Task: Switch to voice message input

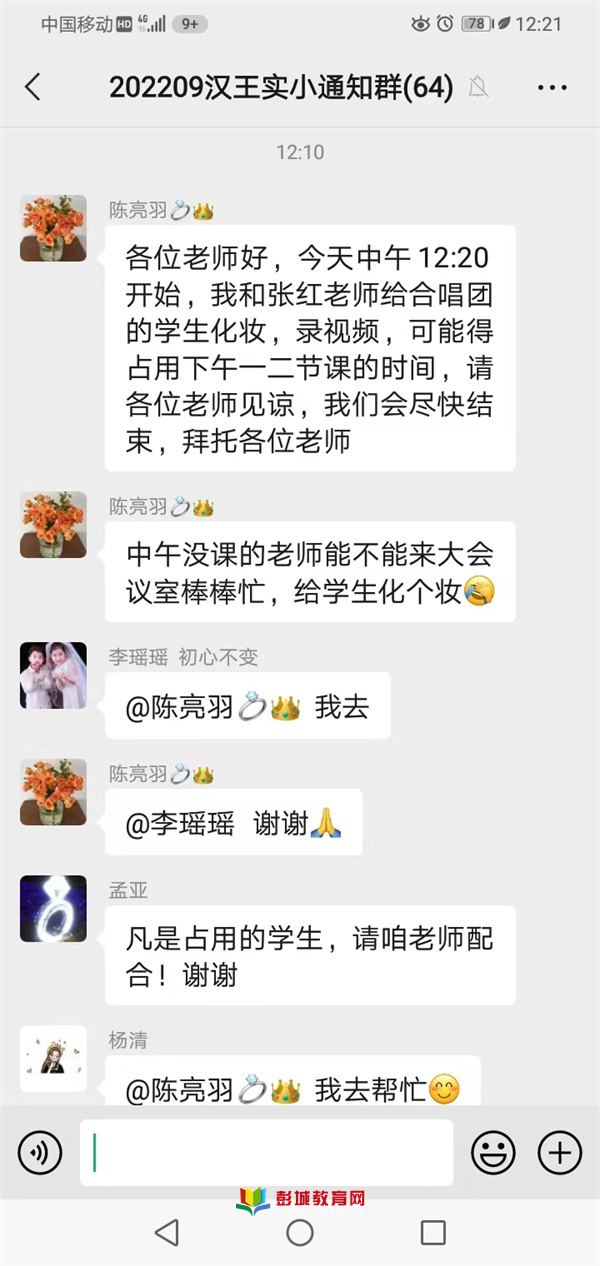Action: point(40,1153)
